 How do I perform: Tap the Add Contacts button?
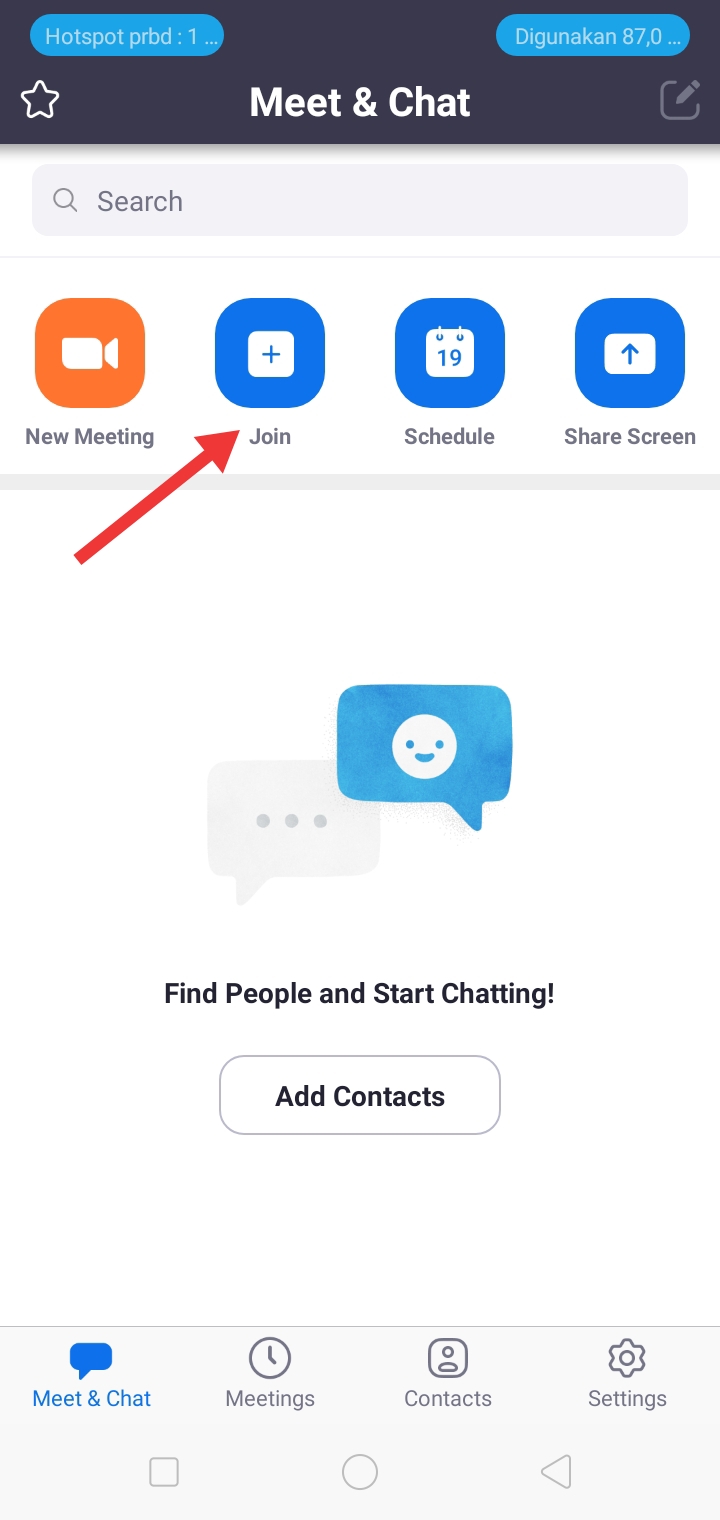(360, 1095)
